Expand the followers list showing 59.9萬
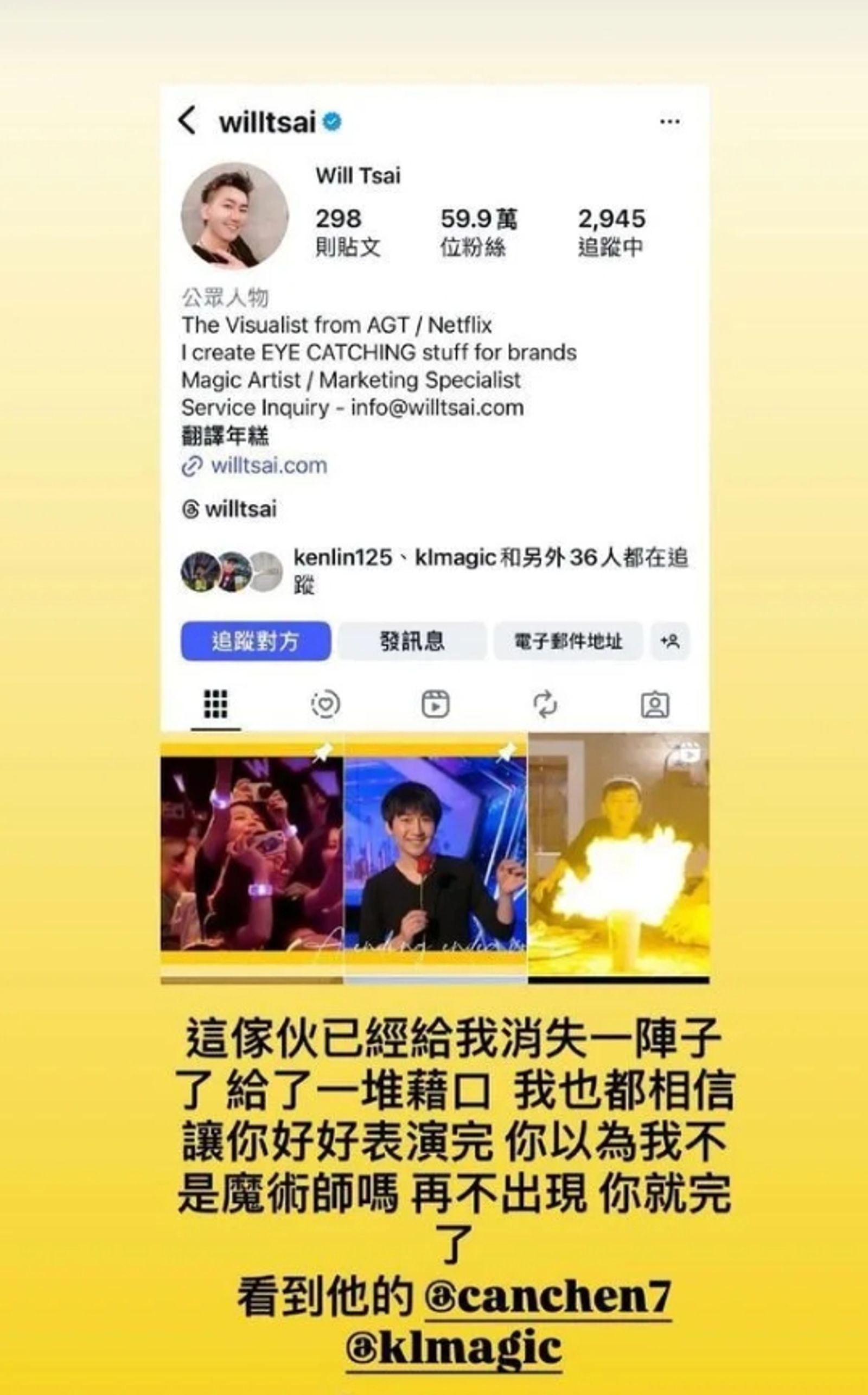The image size is (868, 1395). click(476, 230)
